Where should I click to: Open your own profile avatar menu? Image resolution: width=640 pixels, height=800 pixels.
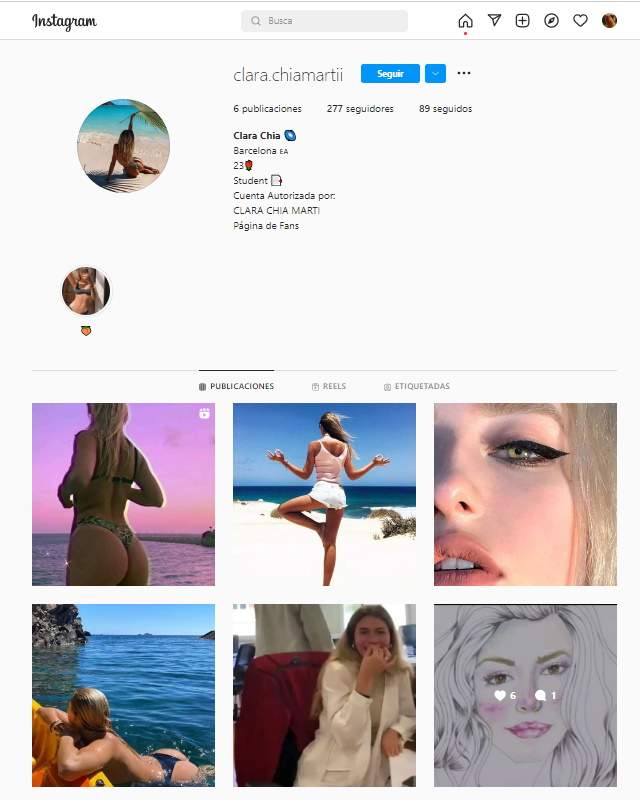click(x=609, y=21)
